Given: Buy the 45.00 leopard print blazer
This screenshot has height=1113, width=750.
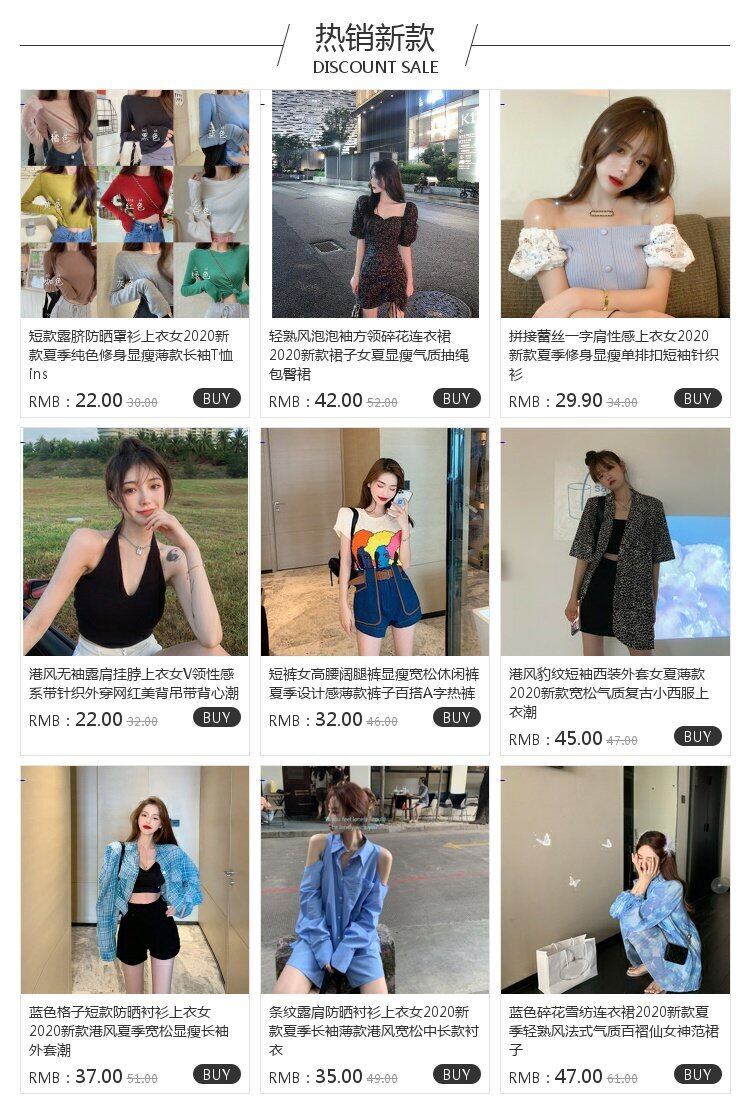Looking at the screenshot, I should (x=697, y=736).
